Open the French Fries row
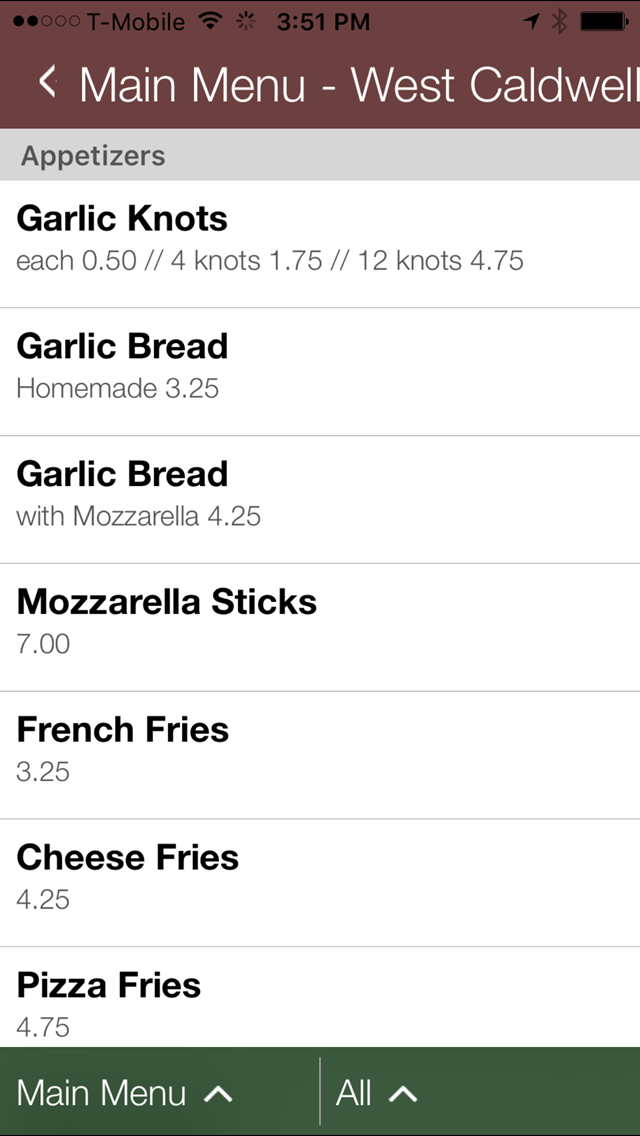 pyautogui.click(x=320, y=756)
